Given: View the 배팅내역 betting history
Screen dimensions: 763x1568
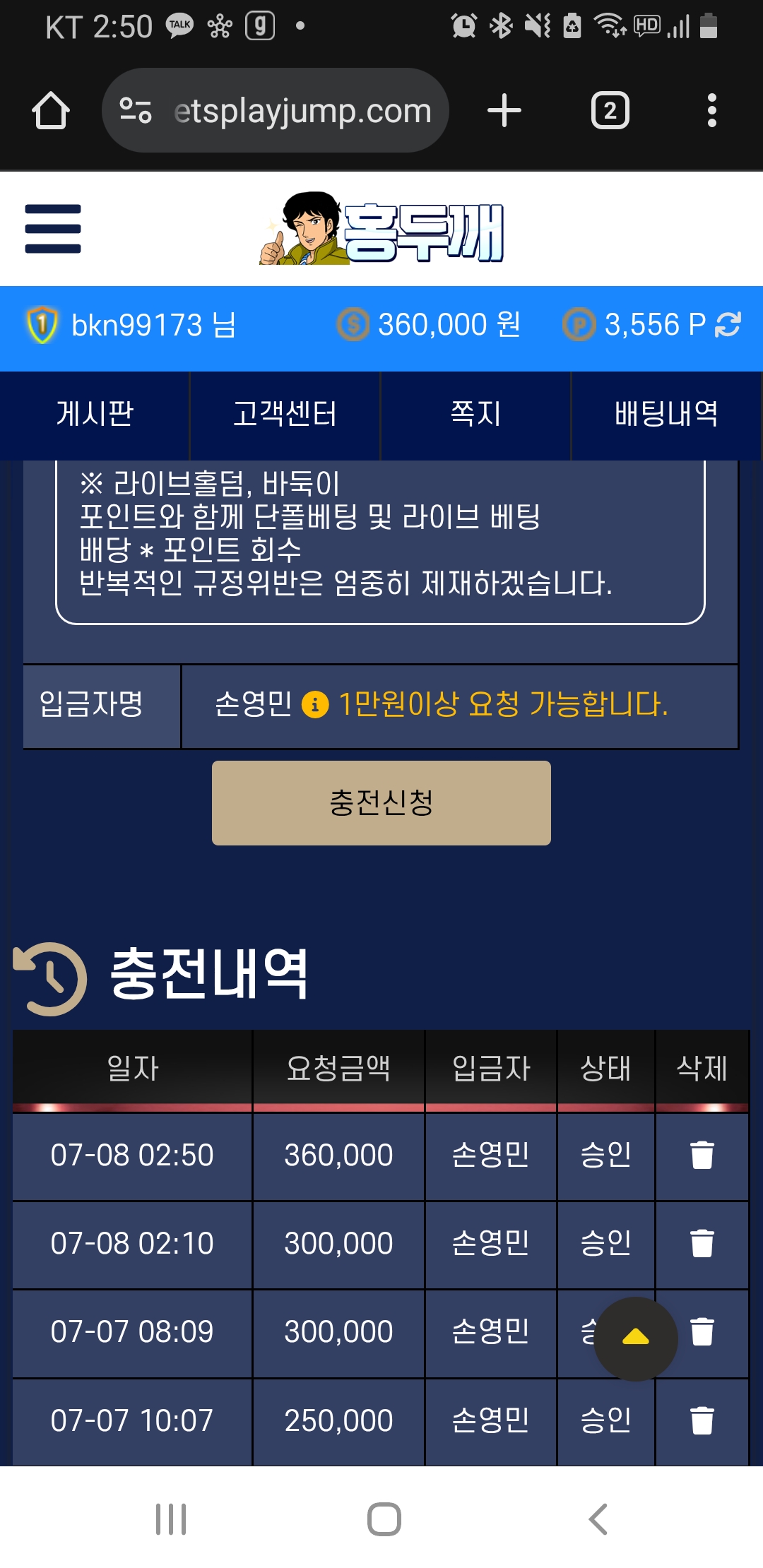Looking at the screenshot, I should click(666, 415).
